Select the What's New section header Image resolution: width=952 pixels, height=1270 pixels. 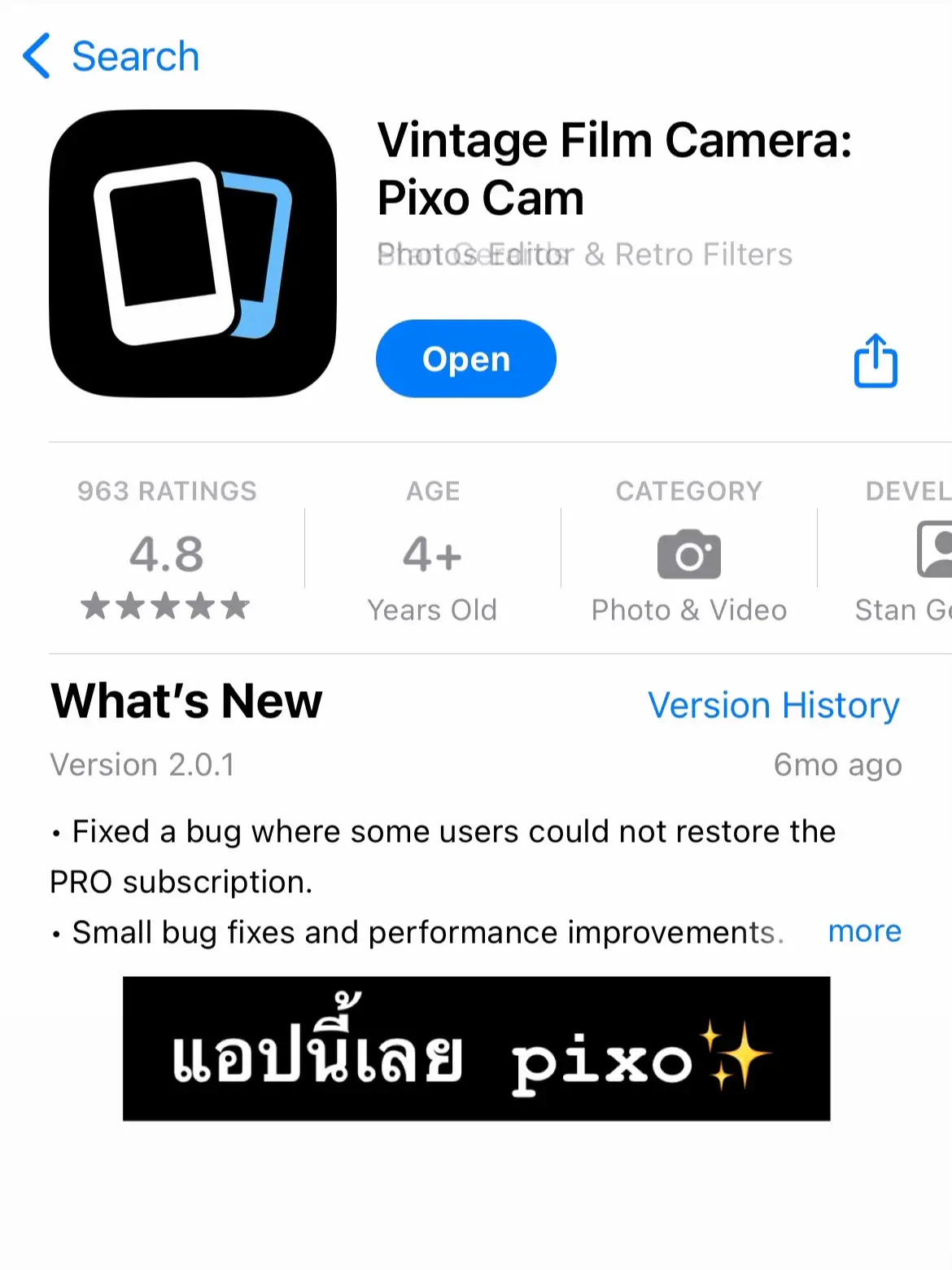185,701
